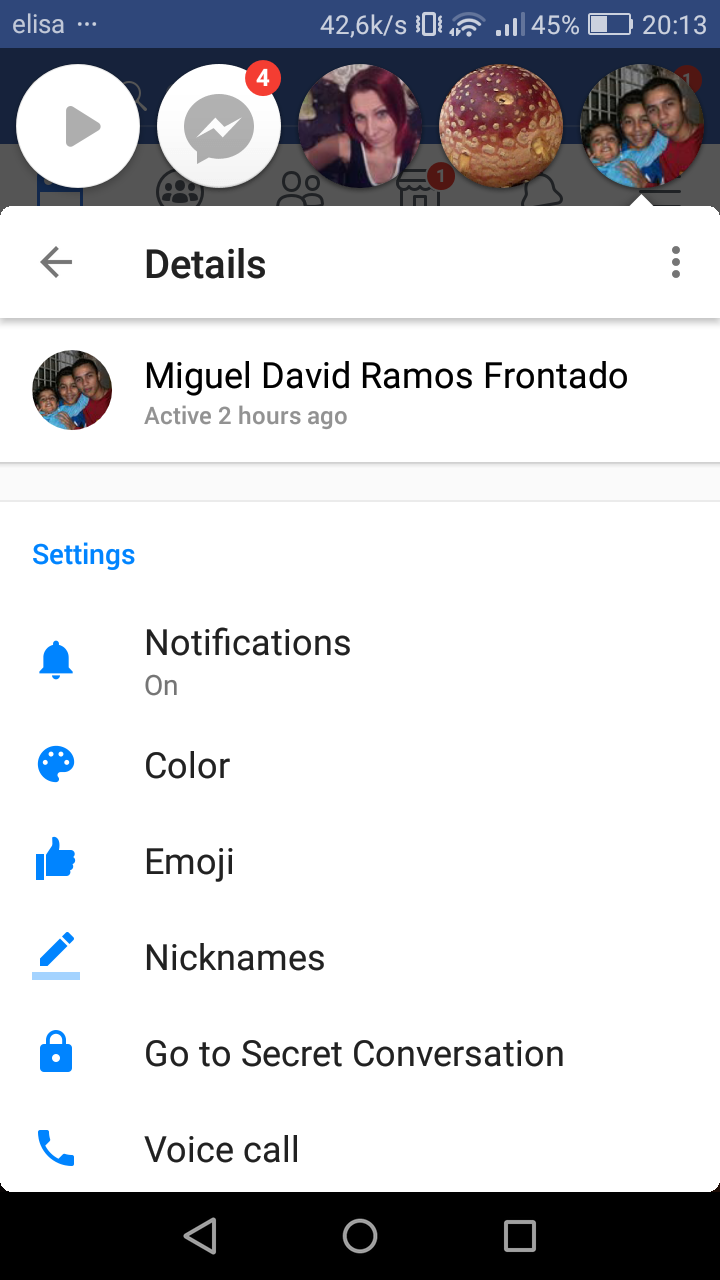The height and width of the screenshot is (1280, 720).
Task: Open the three-dot overflow menu
Action: 676,263
